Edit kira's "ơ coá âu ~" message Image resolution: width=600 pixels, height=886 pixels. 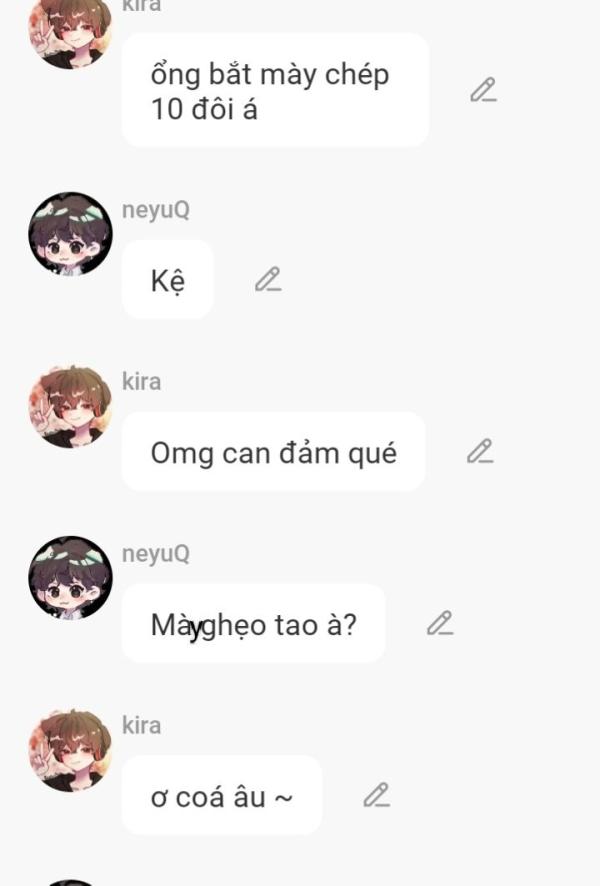[x=376, y=795]
